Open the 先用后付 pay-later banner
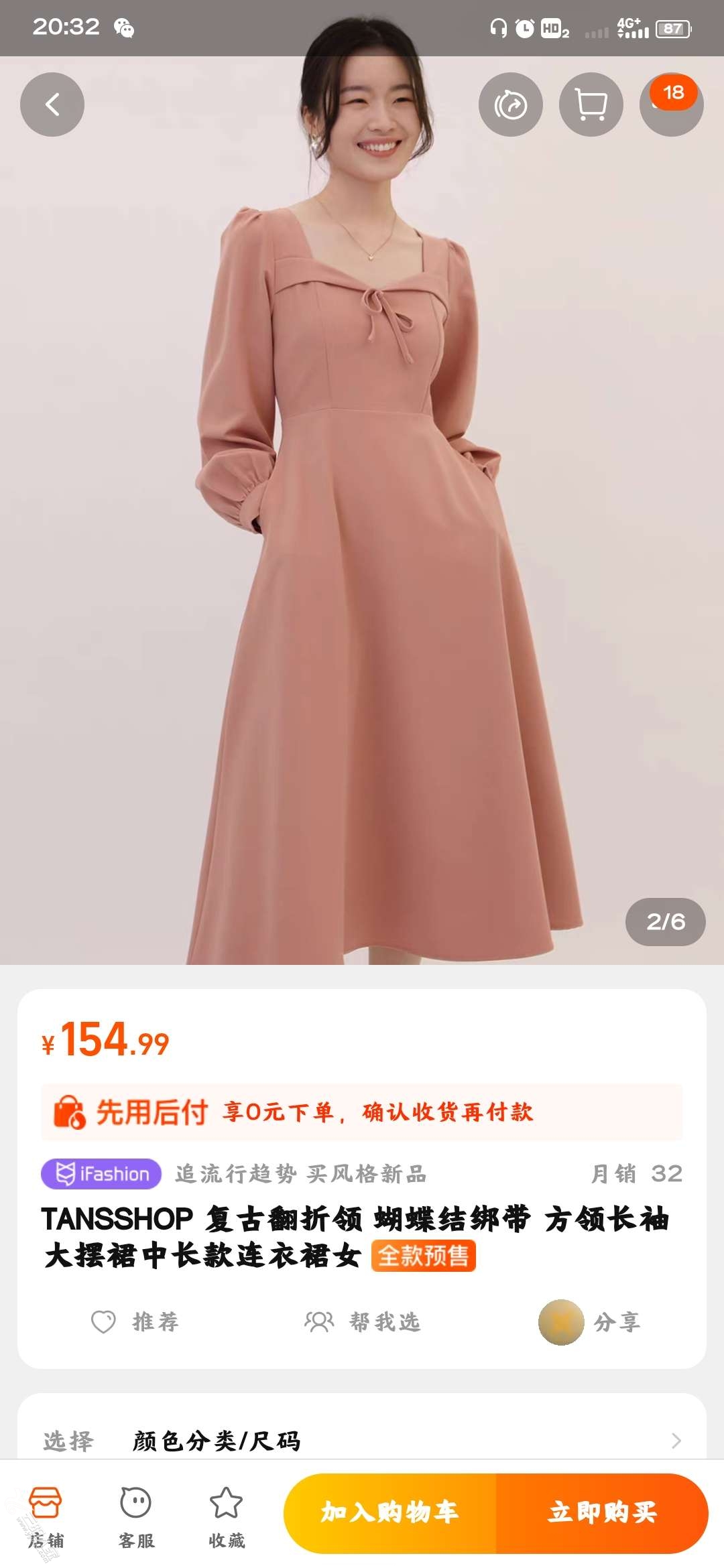724x1568 pixels. tap(362, 1112)
